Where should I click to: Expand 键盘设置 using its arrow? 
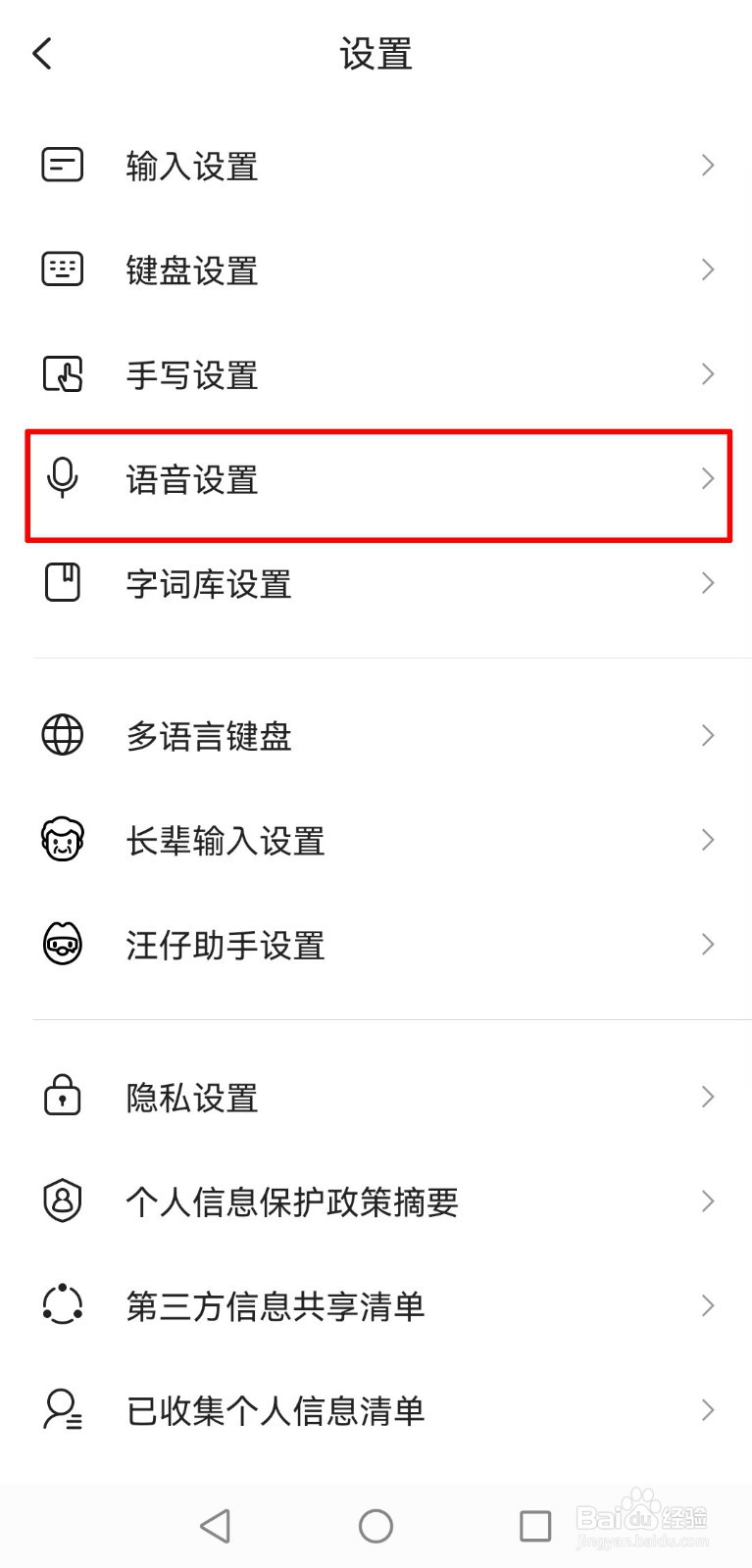(708, 269)
